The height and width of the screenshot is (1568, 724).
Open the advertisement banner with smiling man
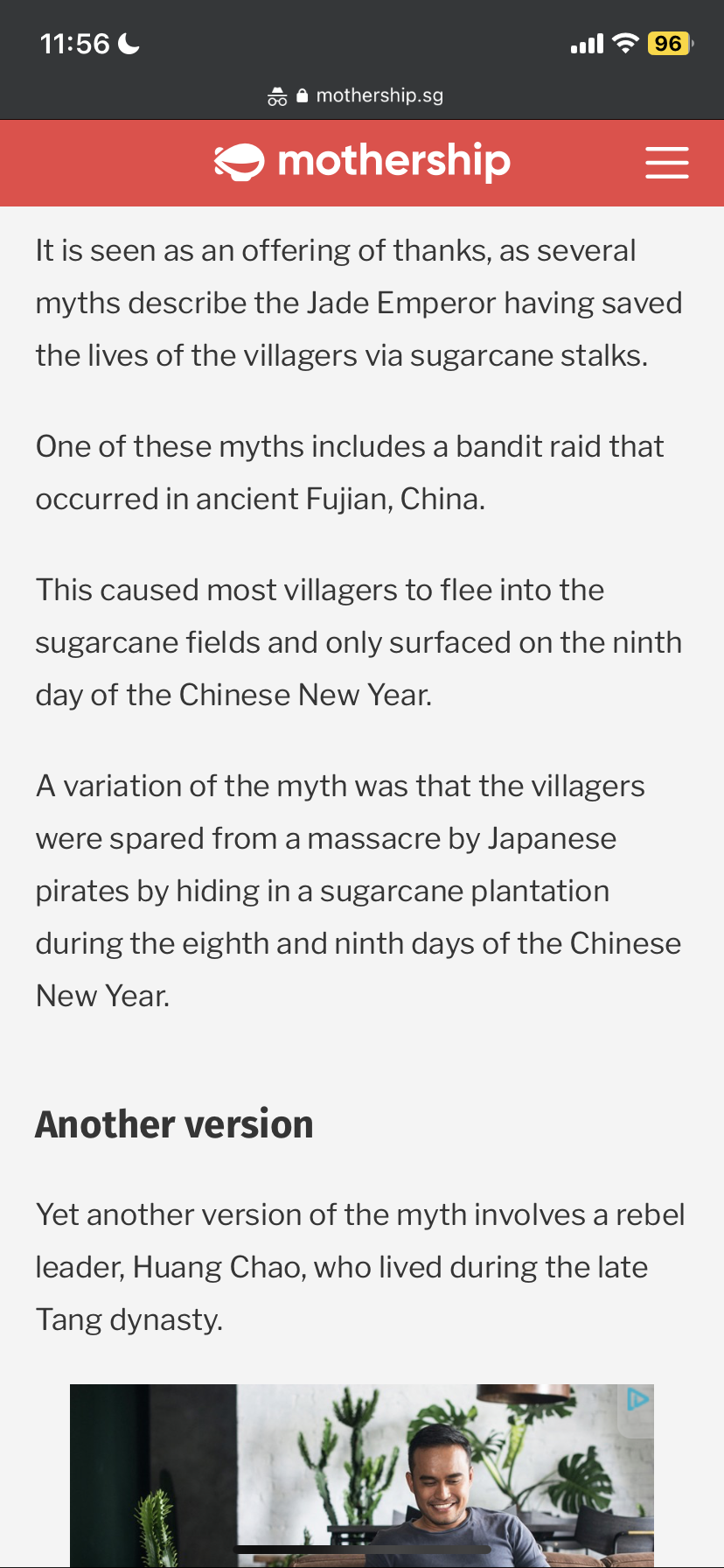362,1479
